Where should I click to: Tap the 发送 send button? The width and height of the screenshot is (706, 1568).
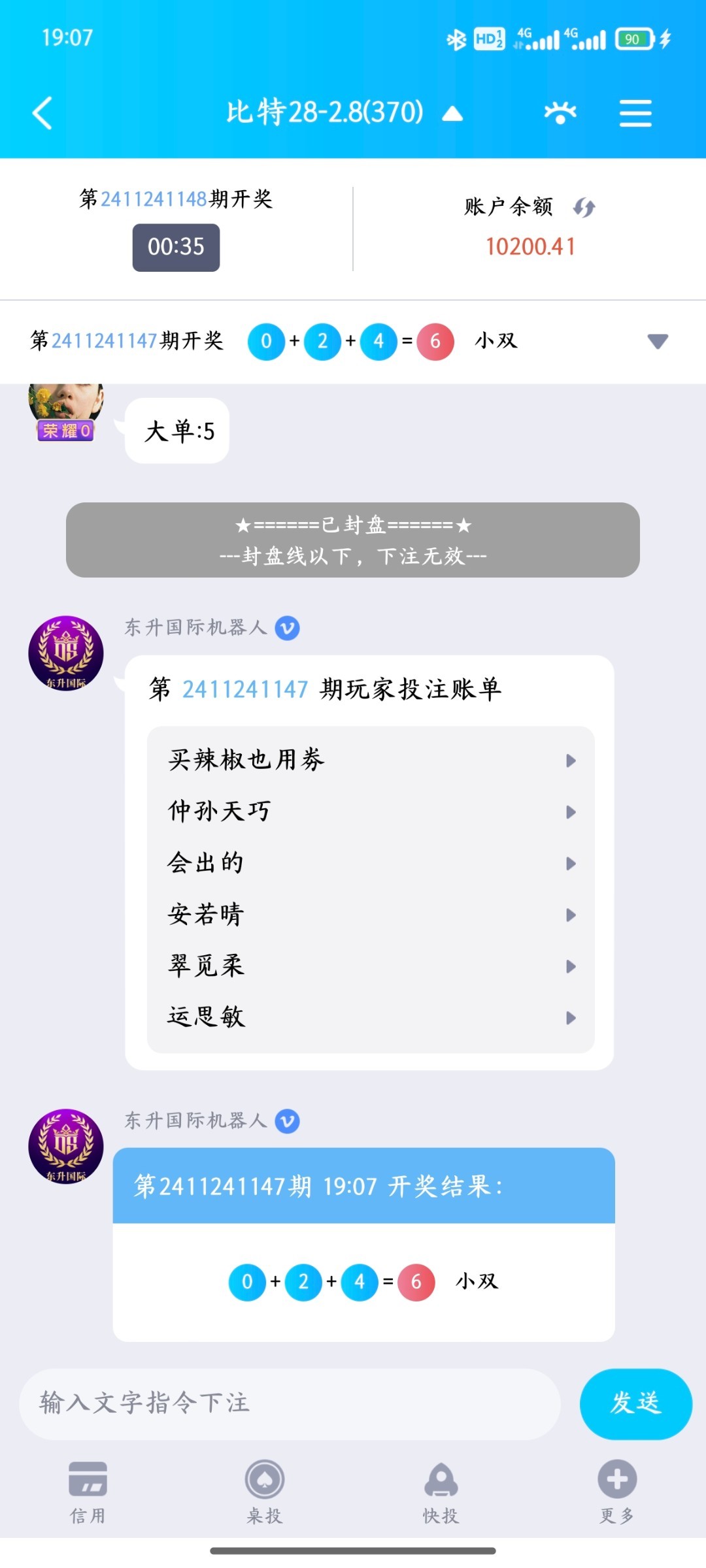[635, 1403]
